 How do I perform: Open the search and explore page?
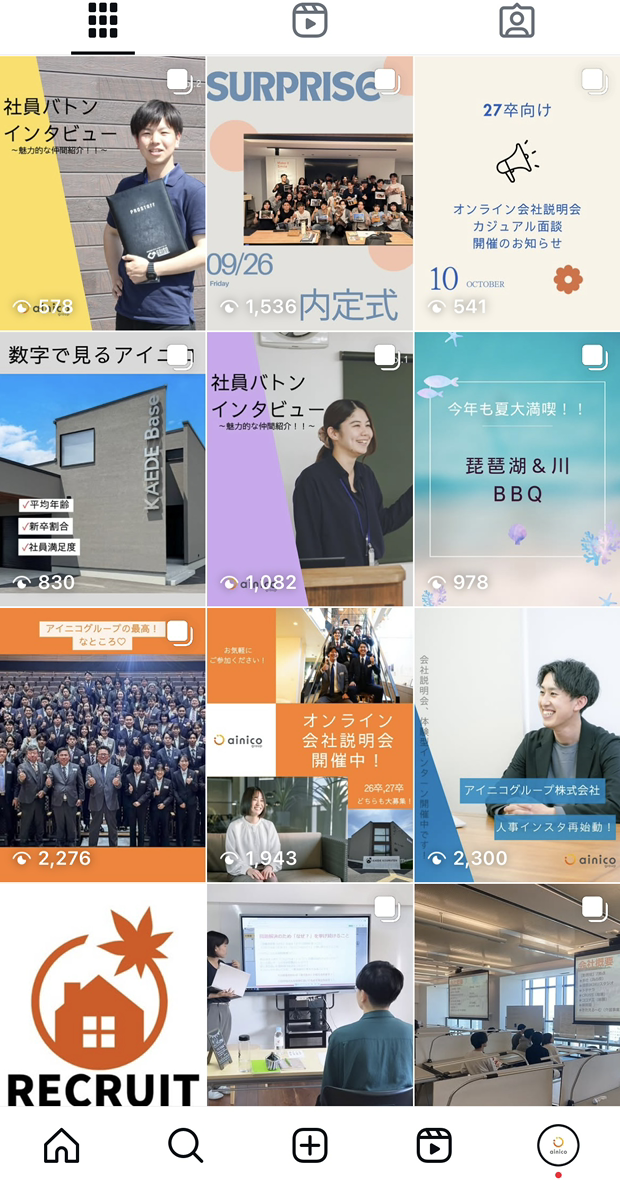(x=186, y=1146)
